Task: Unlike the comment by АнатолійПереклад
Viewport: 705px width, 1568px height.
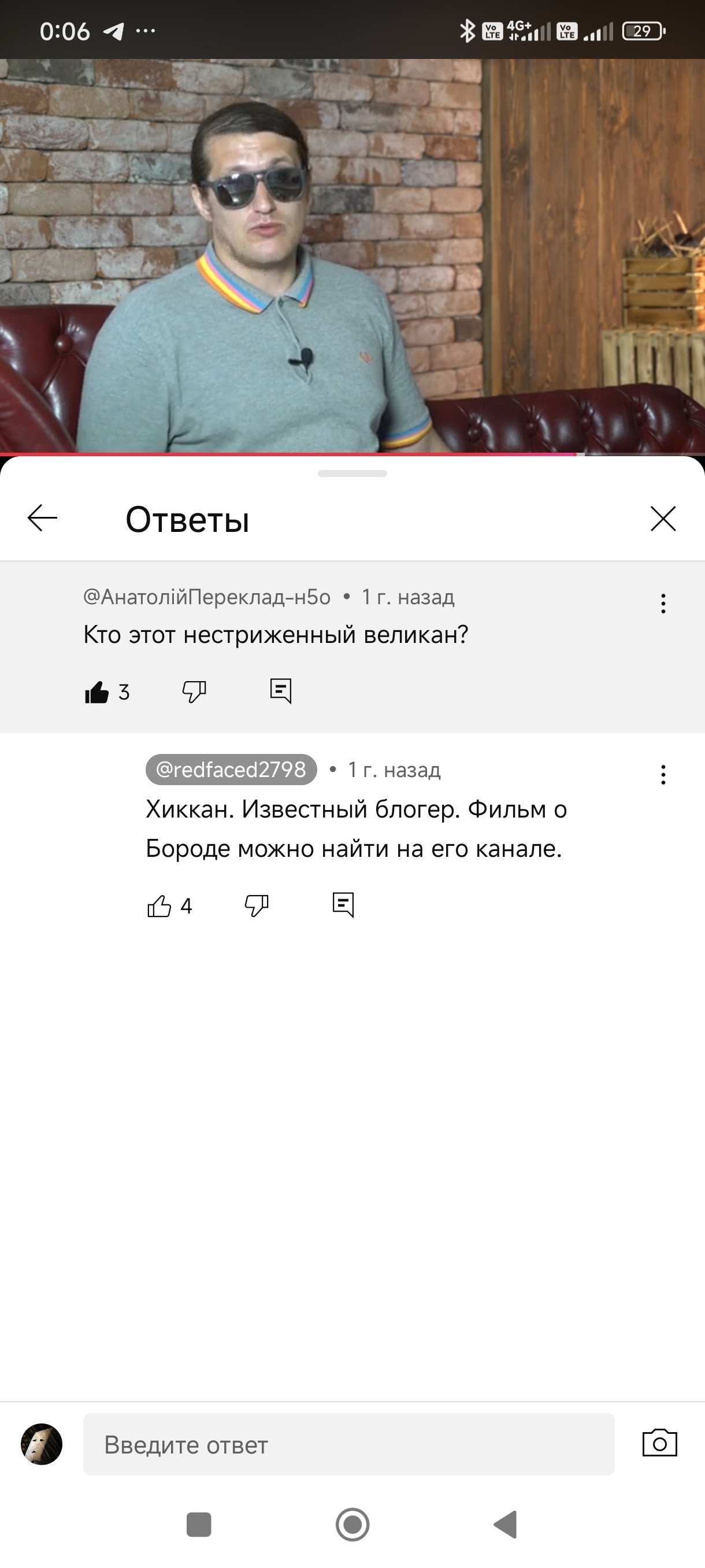Action: [x=97, y=691]
